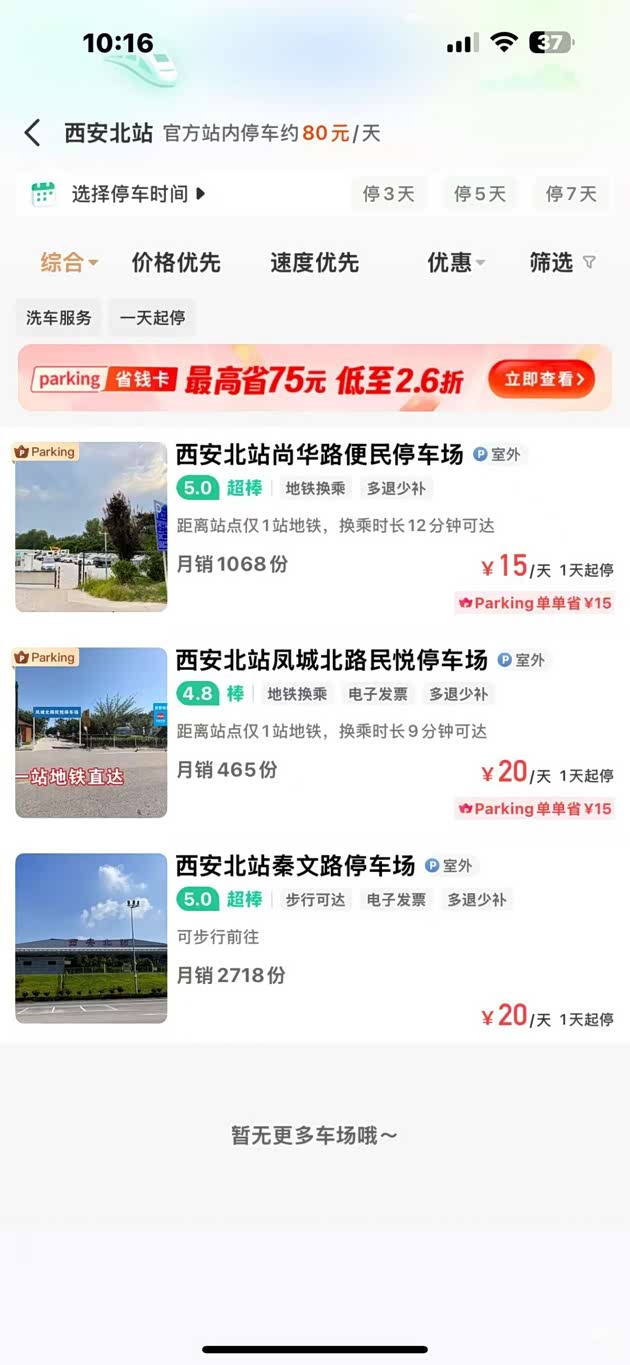Switch sorting to 速度优先
This screenshot has height=1365, width=630.
pyautogui.click(x=314, y=263)
